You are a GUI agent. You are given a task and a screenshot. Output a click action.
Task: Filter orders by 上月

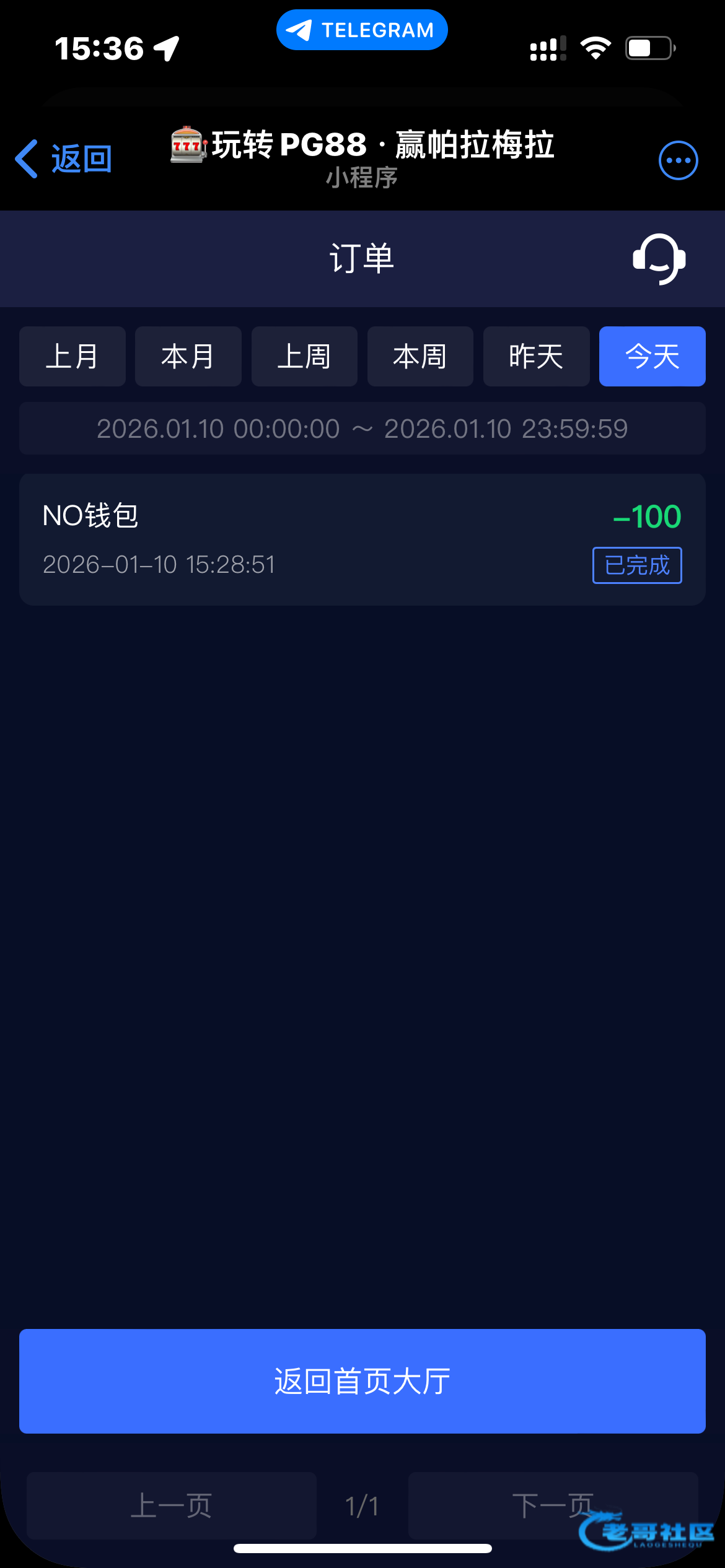[72, 357]
